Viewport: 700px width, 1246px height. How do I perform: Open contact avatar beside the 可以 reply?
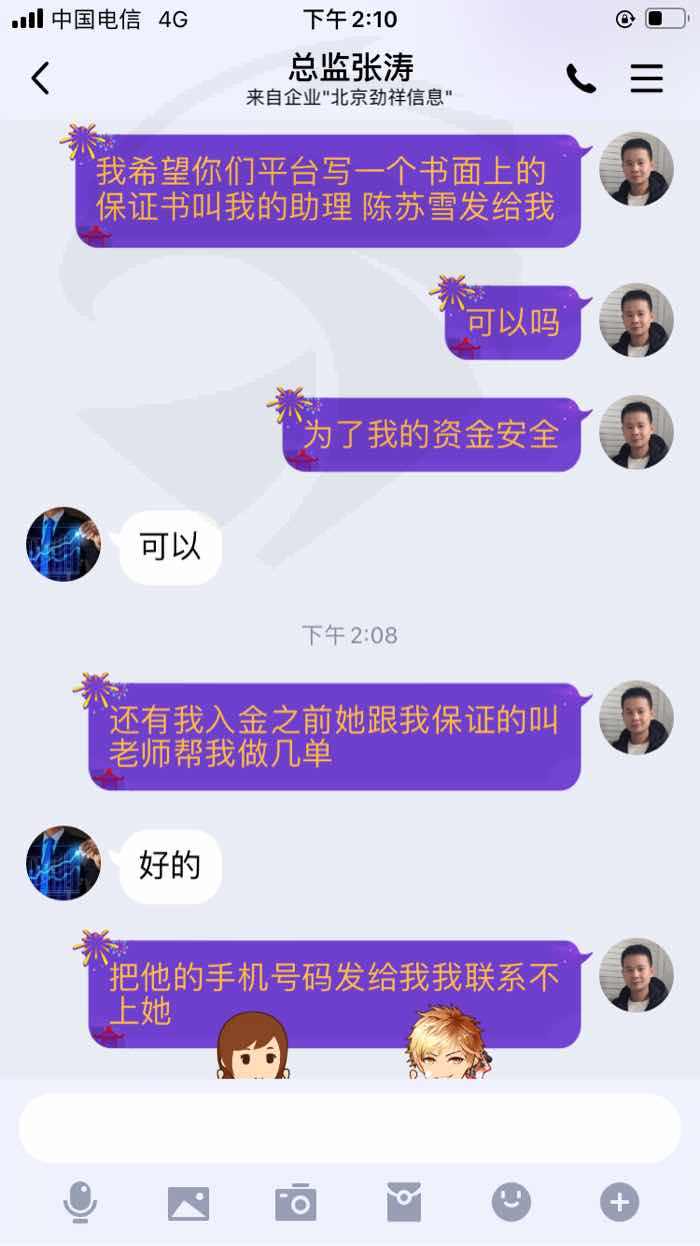pyautogui.click(x=63, y=544)
